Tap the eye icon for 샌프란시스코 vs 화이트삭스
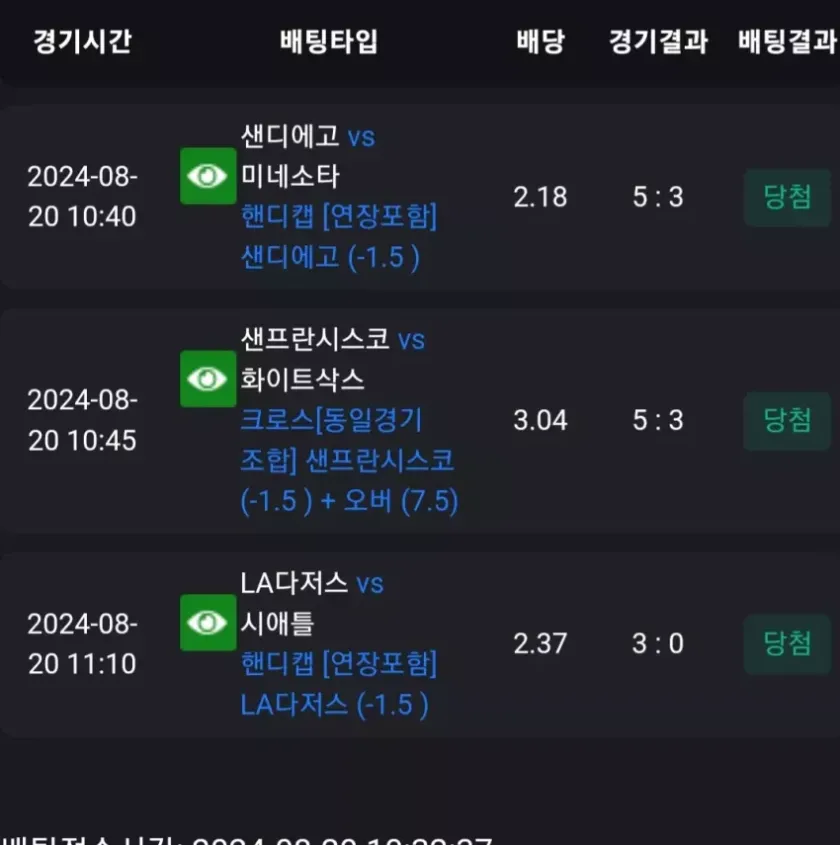 (x=208, y=379)
